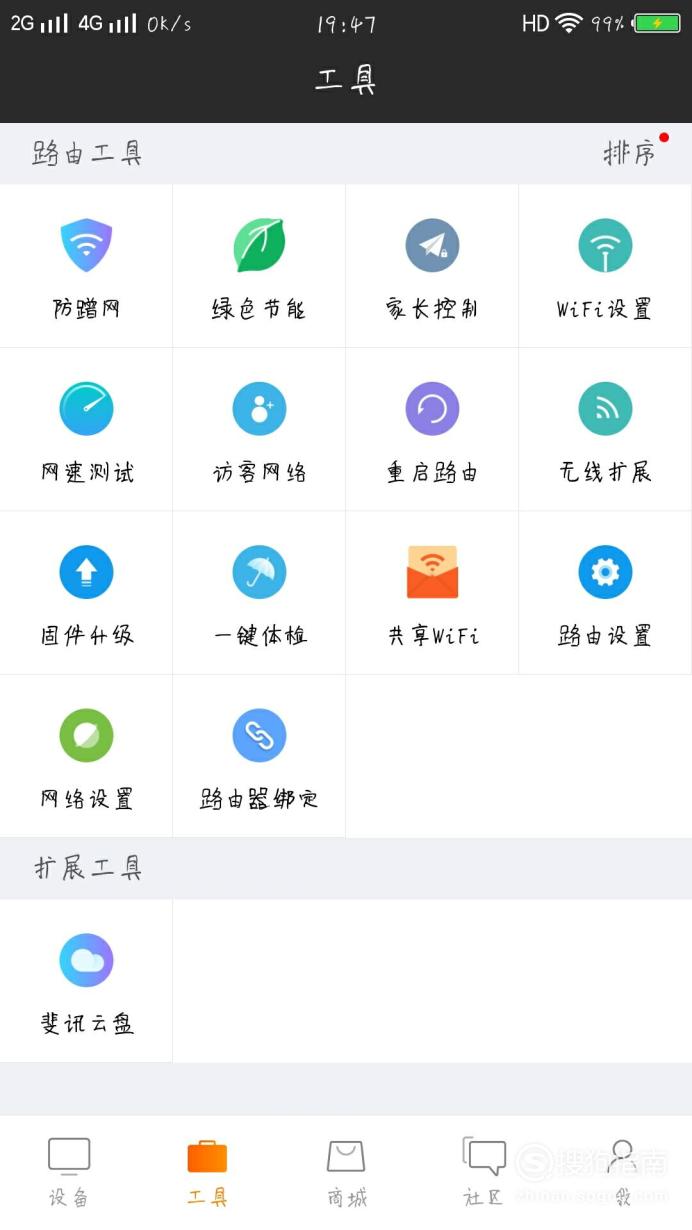692x1230 pixels.
Task: Open 斐讯云盘 cloud drive
Action: 86,980
